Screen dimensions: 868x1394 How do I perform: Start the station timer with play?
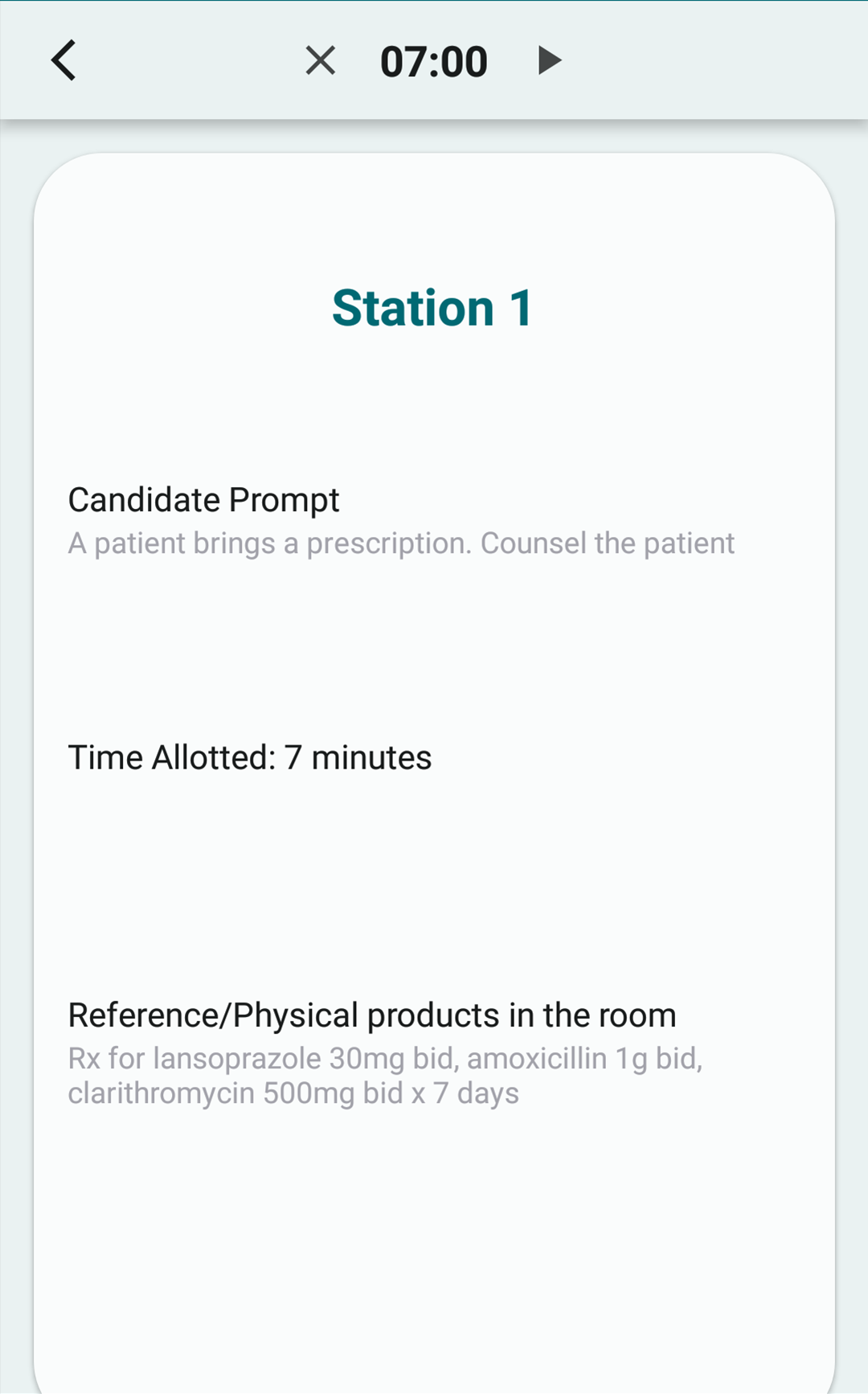click(549, 59)
